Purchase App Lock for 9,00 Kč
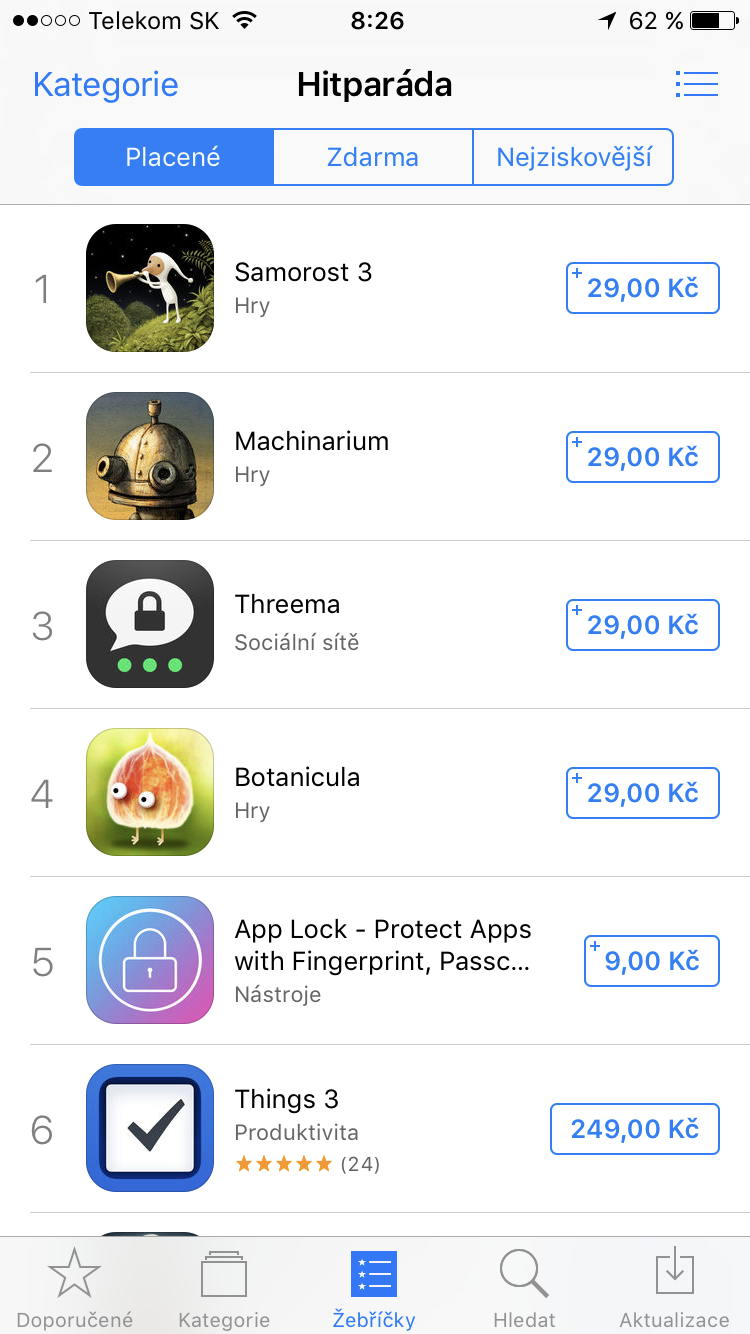Viewport: 750px width, 1334px height. click(651, 960)
